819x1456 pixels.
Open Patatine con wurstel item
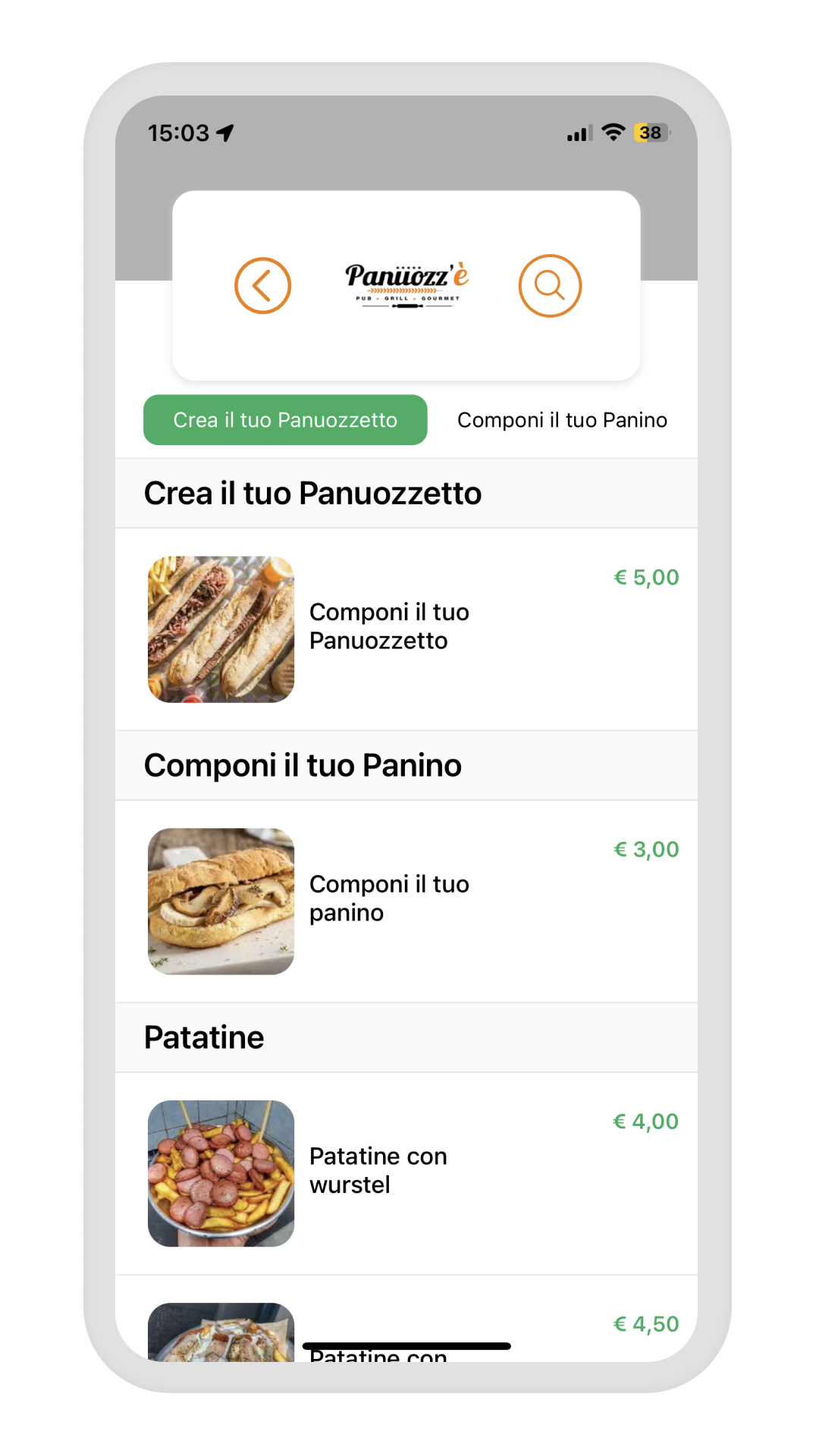click(406, 1174)
